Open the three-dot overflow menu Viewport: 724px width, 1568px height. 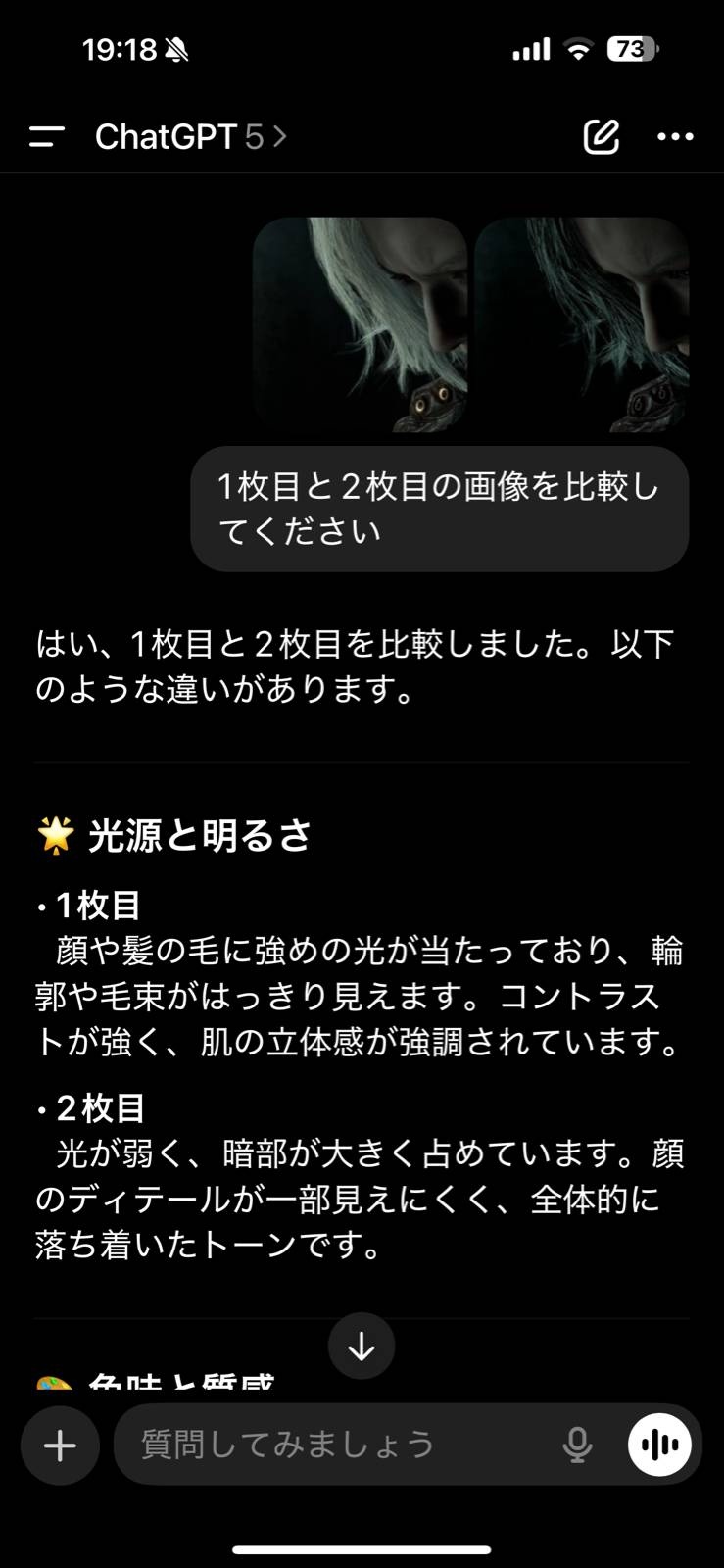point(675,137)
